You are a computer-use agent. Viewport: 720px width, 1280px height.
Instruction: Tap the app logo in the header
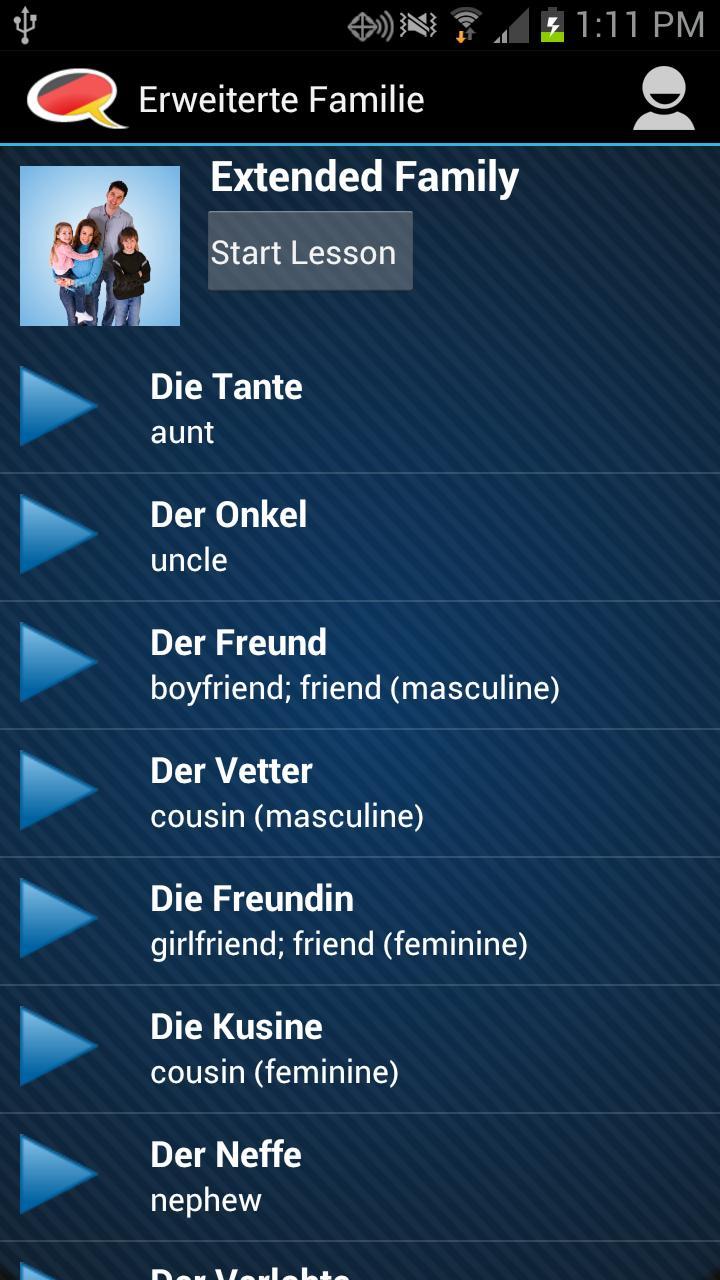click(x=76, y=99)
